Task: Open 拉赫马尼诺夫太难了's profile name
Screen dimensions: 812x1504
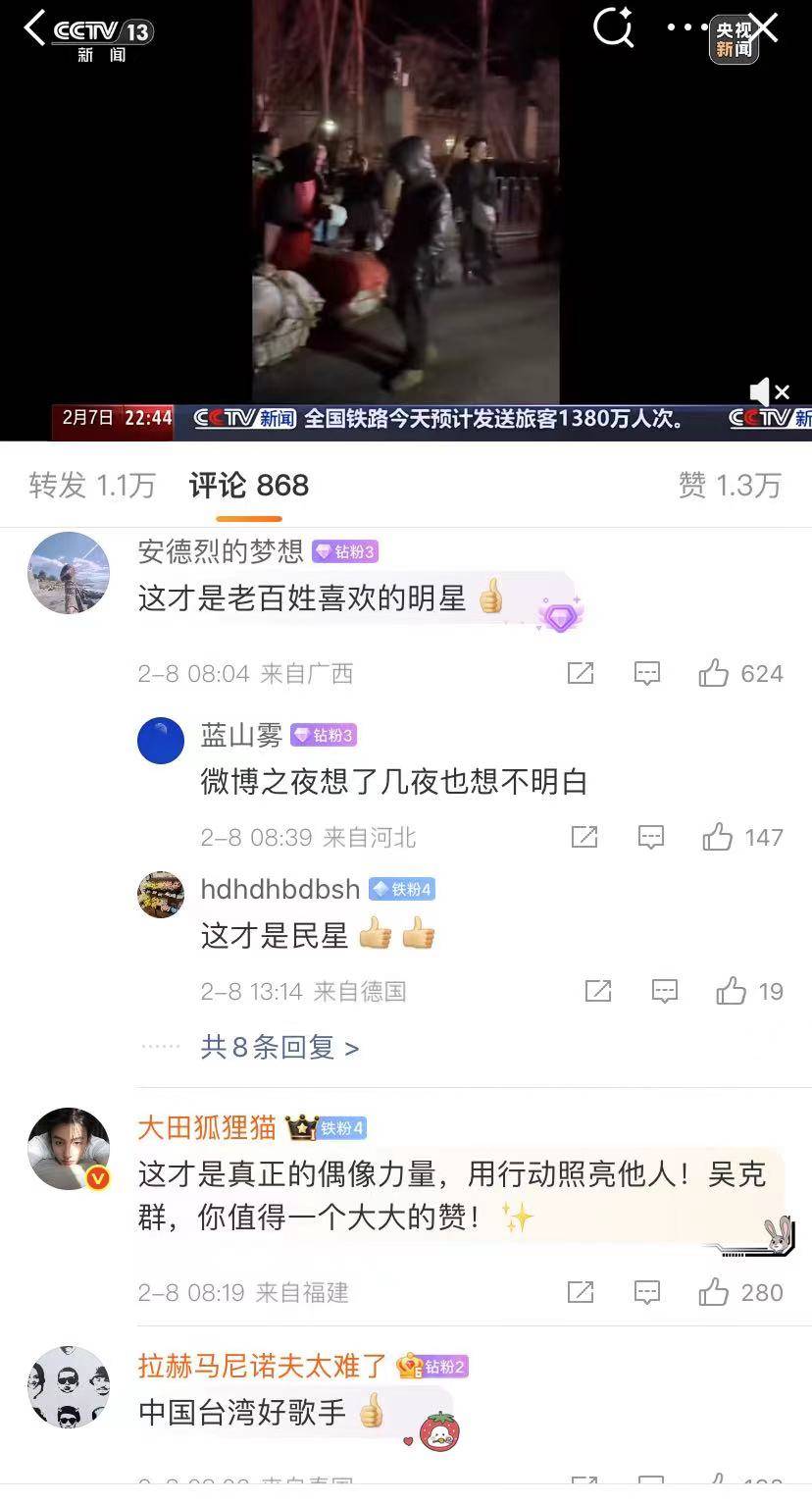Action: tap(263, 1365)
